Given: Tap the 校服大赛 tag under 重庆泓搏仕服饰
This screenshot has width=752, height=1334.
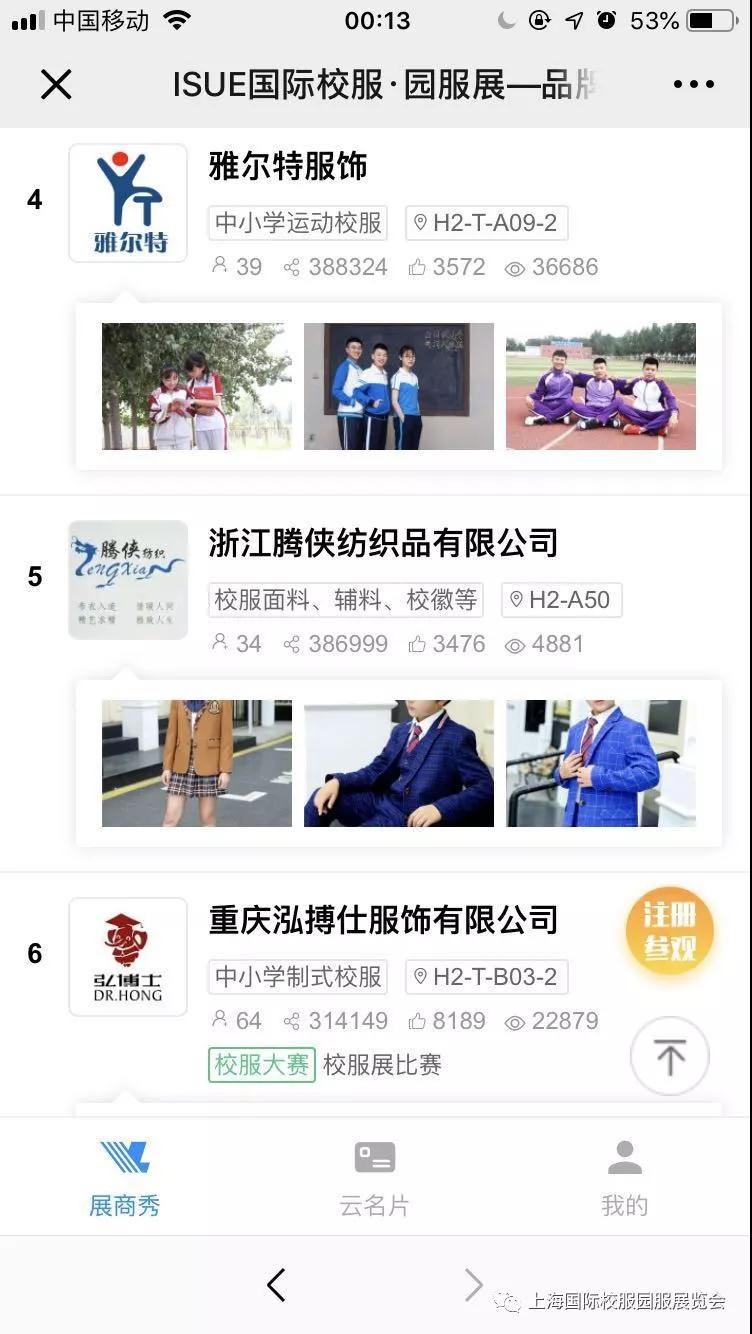Looking at the screenshot, I should click(x=262, y=1065).
